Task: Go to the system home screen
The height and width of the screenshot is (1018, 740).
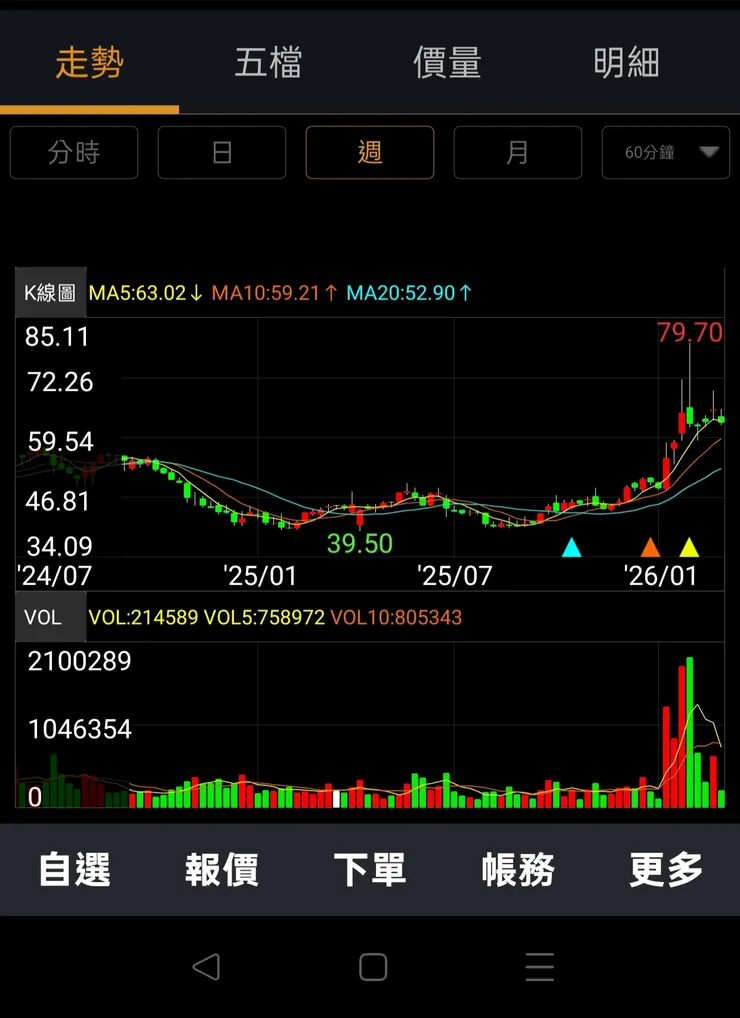Action: click(373, 967)
